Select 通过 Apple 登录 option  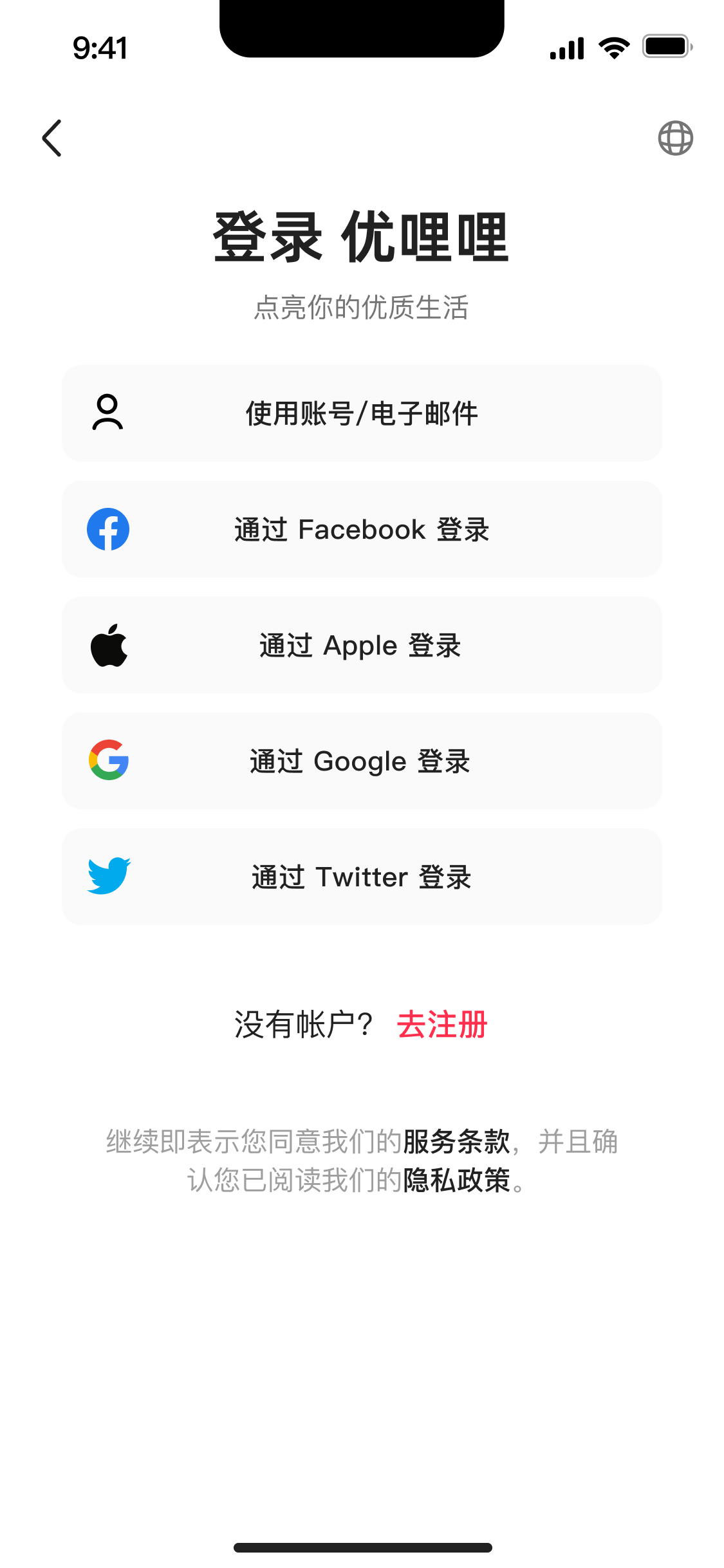tap(362, 644)
